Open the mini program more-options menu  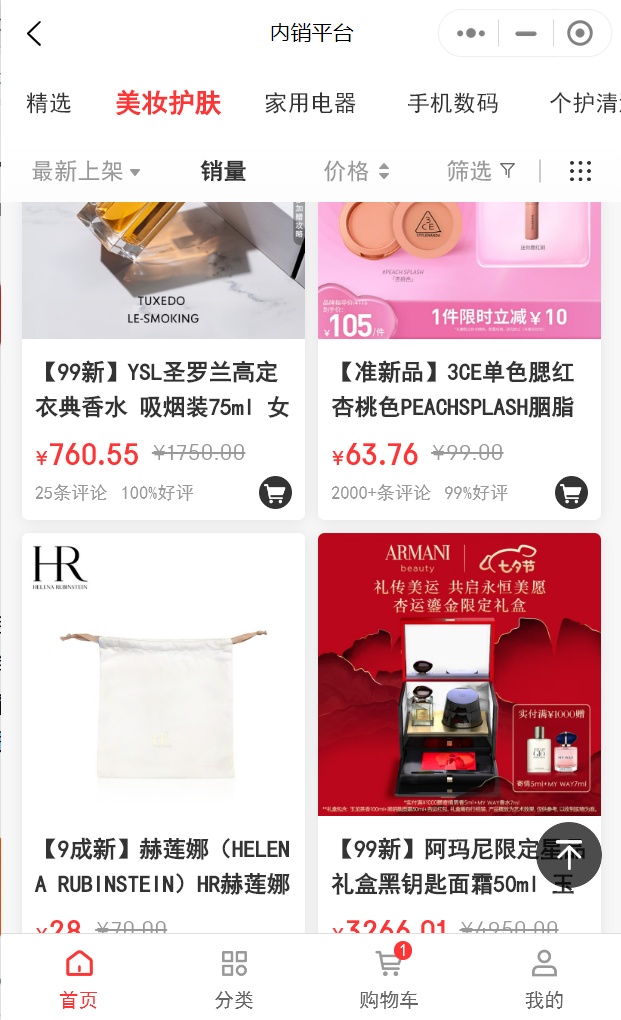(470, 34)
